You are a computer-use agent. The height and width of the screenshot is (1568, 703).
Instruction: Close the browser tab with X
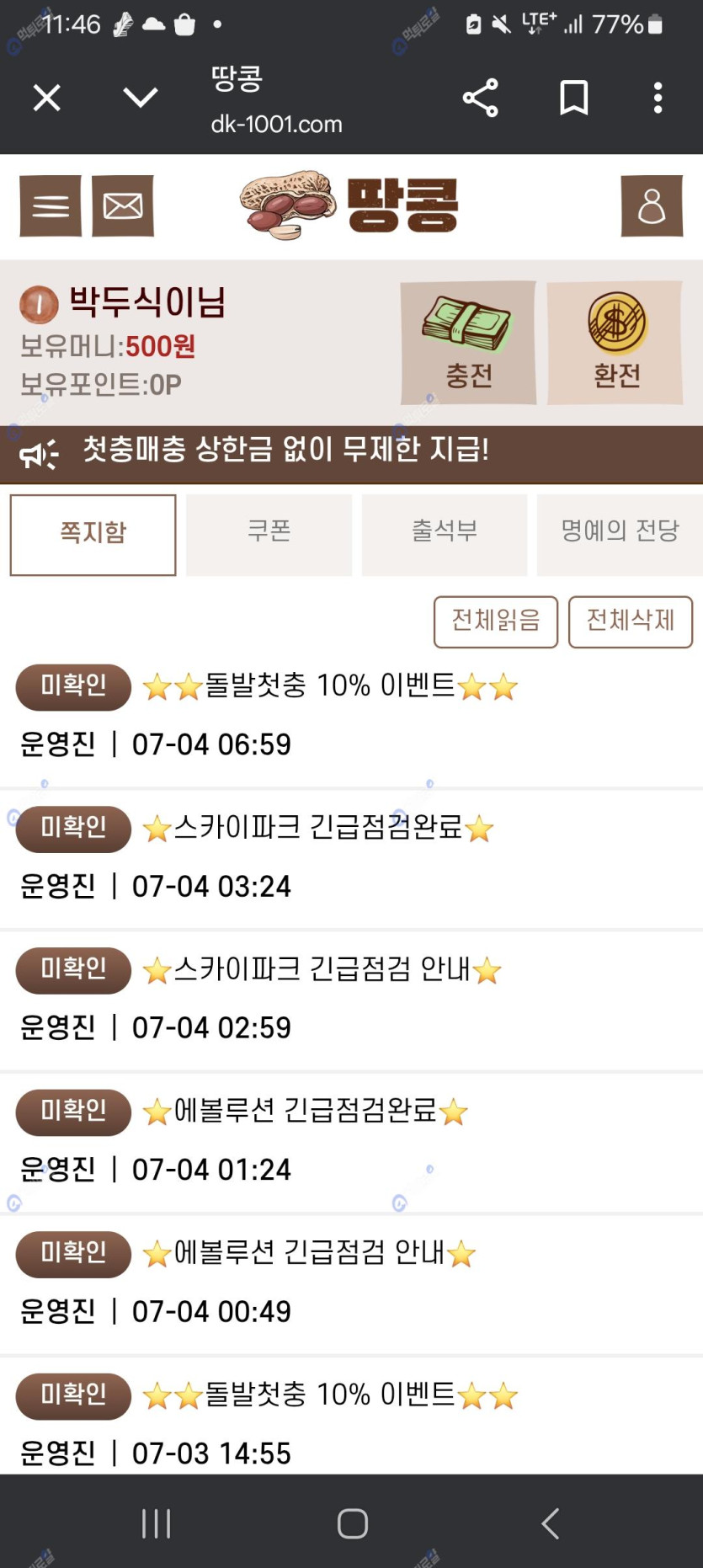pos(47,98)
